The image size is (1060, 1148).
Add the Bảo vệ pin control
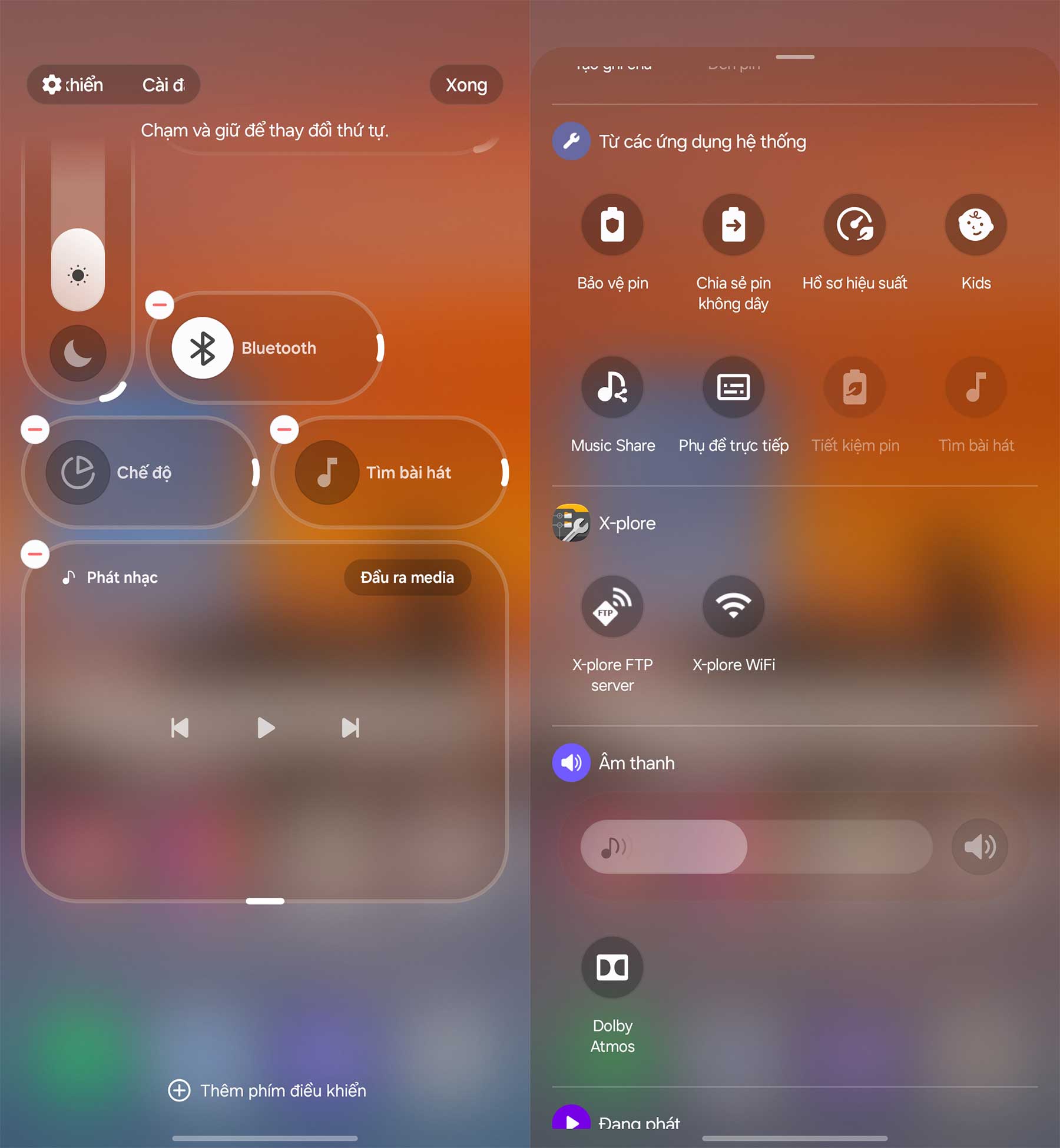tap(612, 225)
